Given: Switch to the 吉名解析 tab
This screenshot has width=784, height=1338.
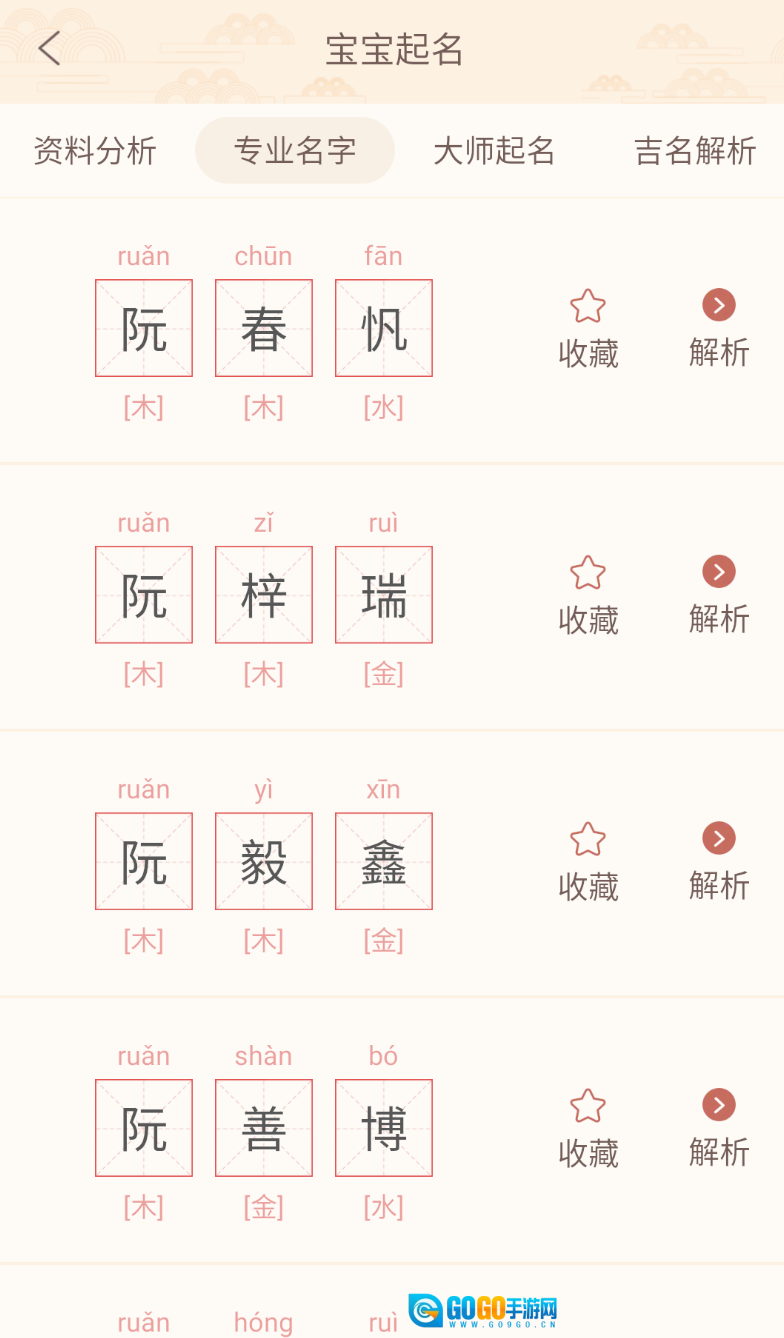Looking at the screenshot, I should (694, 151).
